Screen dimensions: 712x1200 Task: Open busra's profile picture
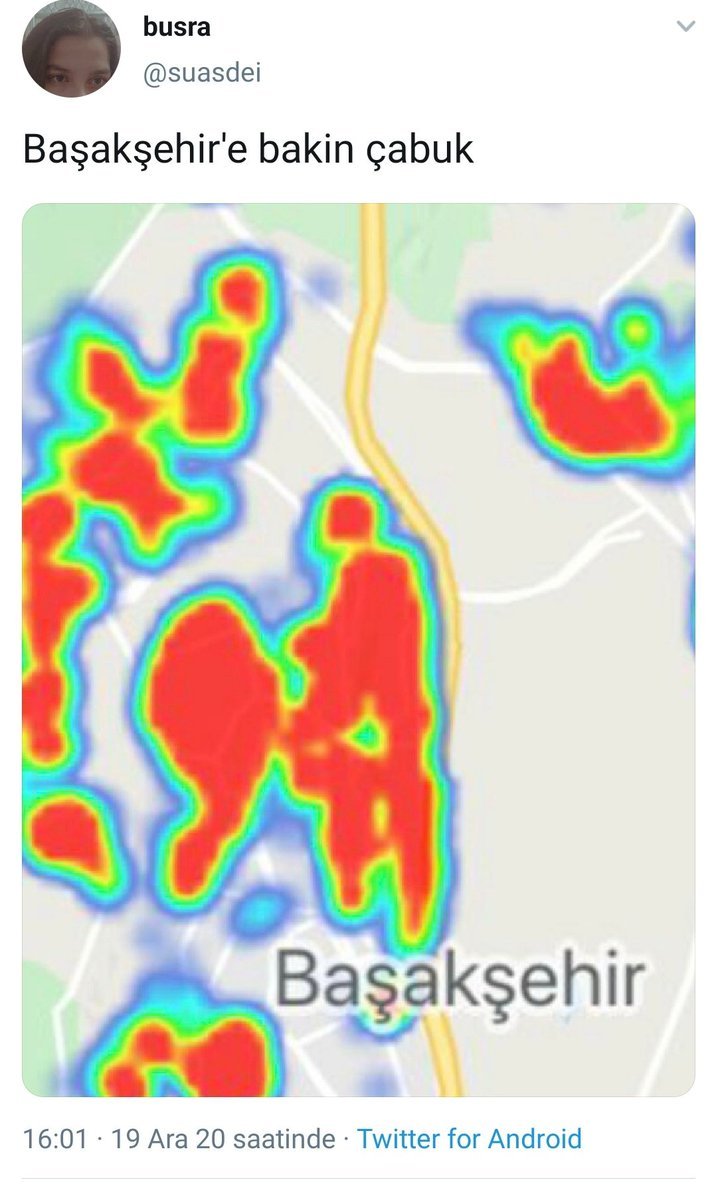pos(71,48)
